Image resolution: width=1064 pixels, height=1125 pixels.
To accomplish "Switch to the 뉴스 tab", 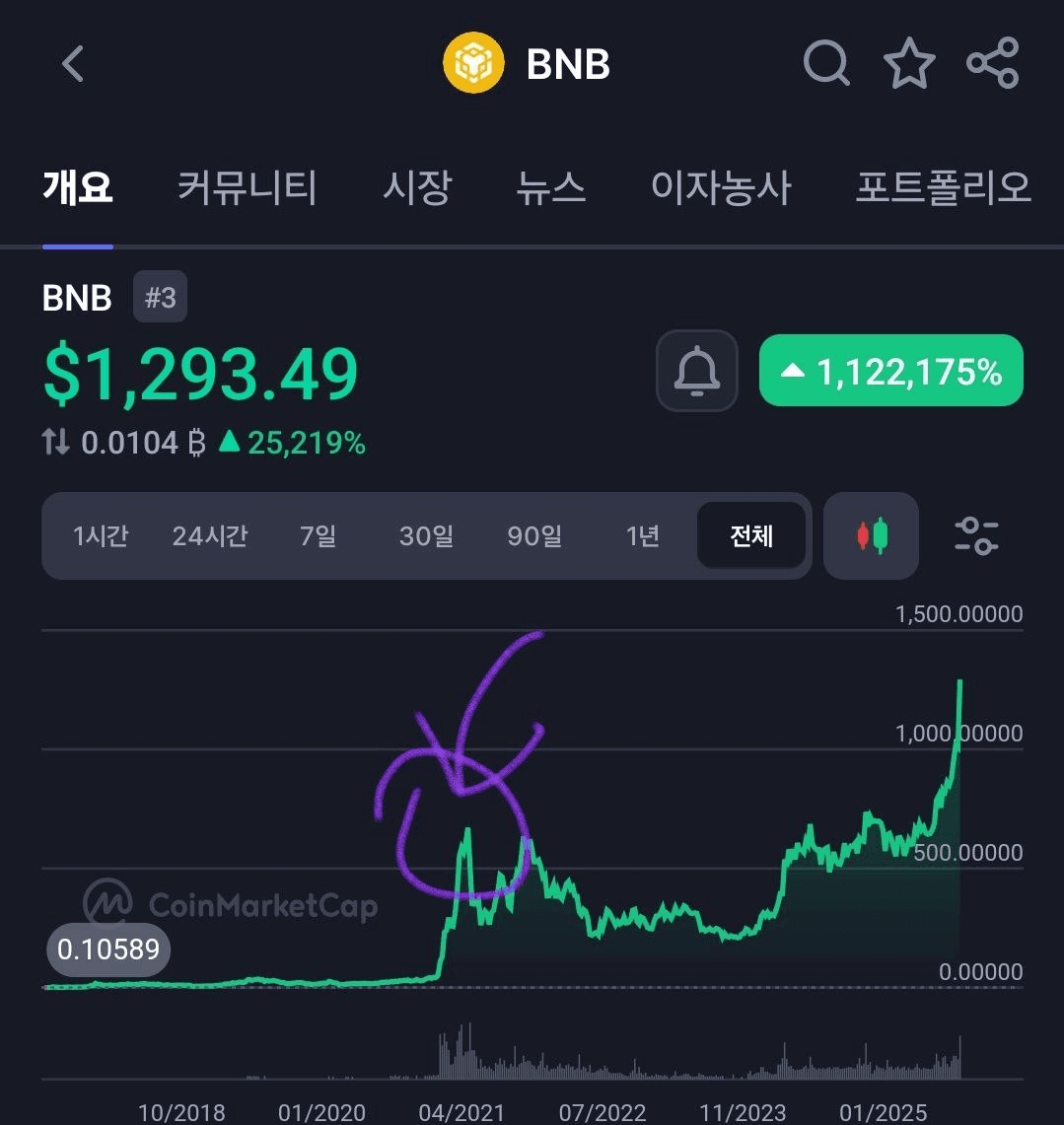I will [x=550, y=187].
